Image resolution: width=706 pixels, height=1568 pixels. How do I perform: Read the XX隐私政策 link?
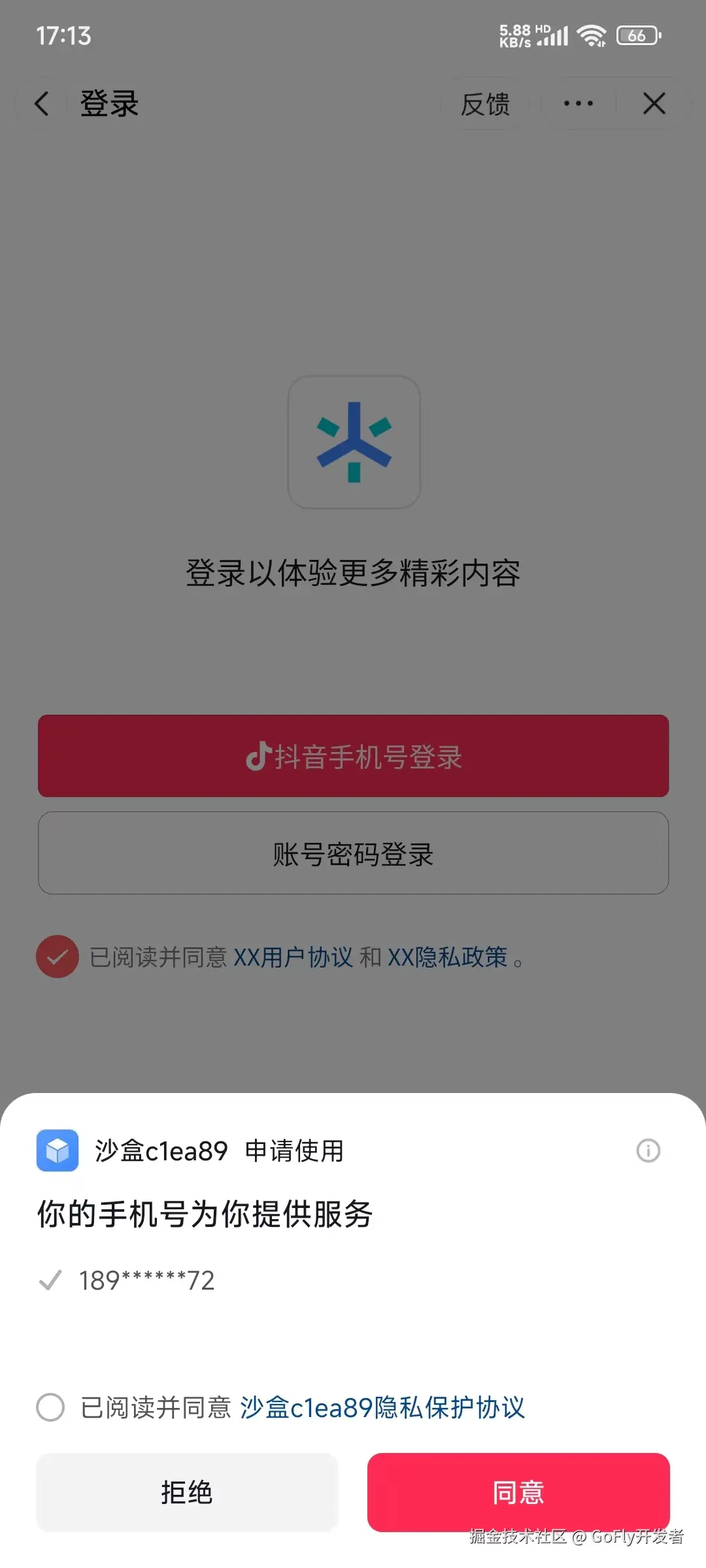448,957
